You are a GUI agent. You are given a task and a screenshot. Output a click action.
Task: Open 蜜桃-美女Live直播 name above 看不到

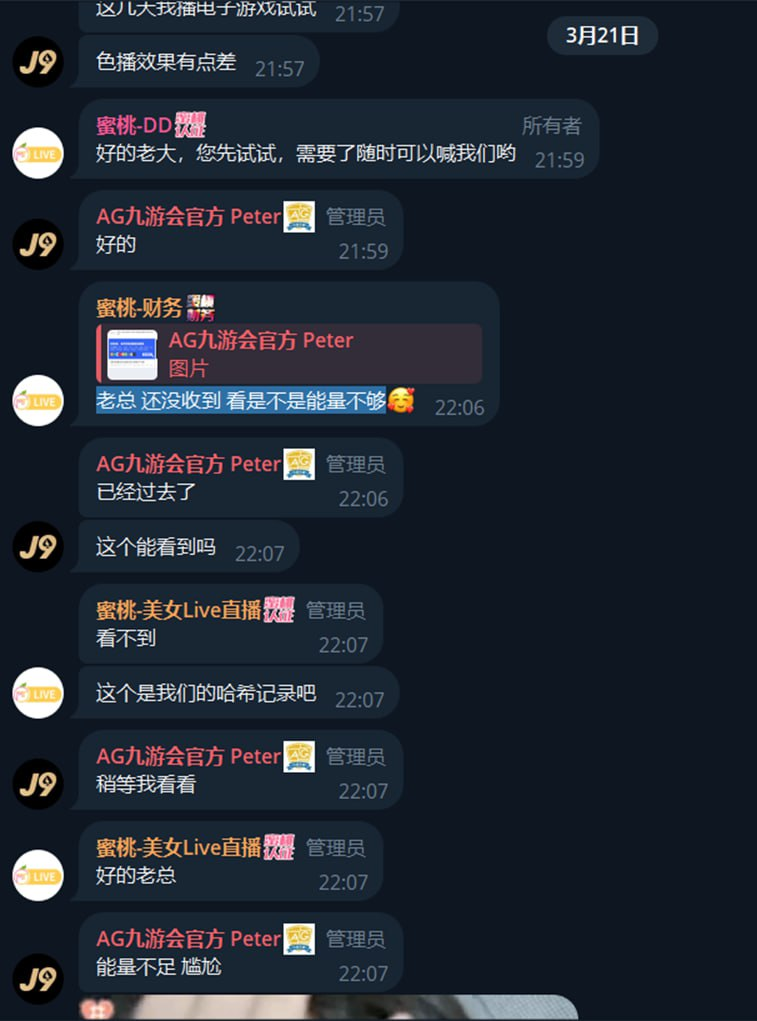tap(178, 610)
